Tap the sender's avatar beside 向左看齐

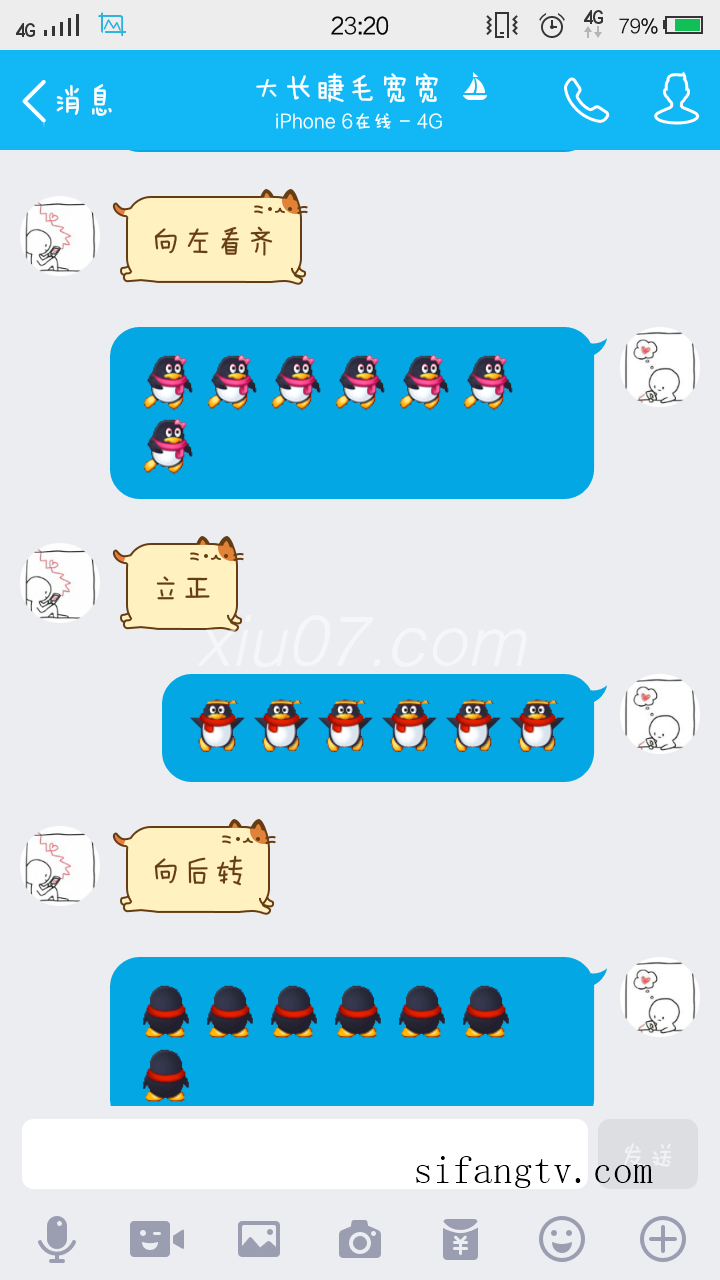pos(60,236)
